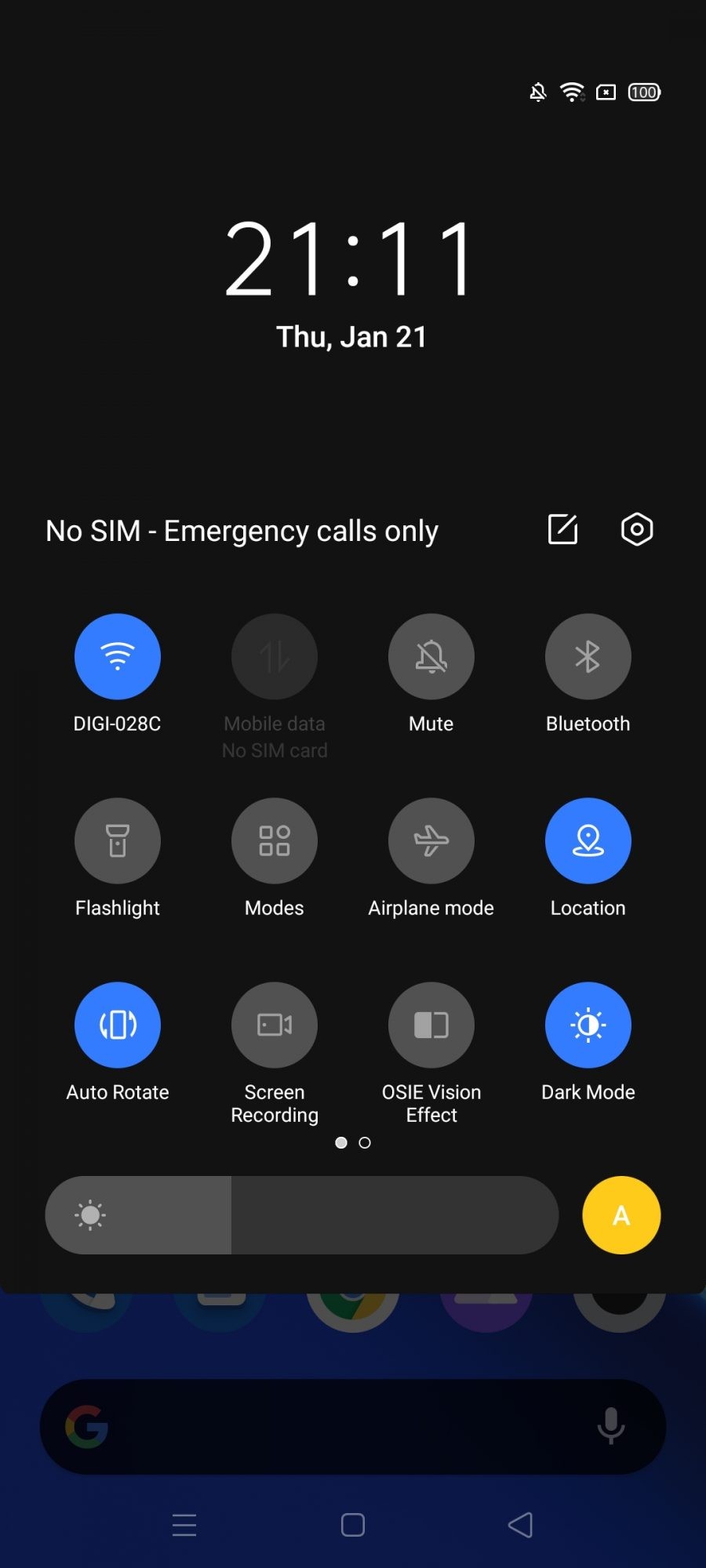
Task: Toggle auto brightness A button
Action: coord(621,1215)
